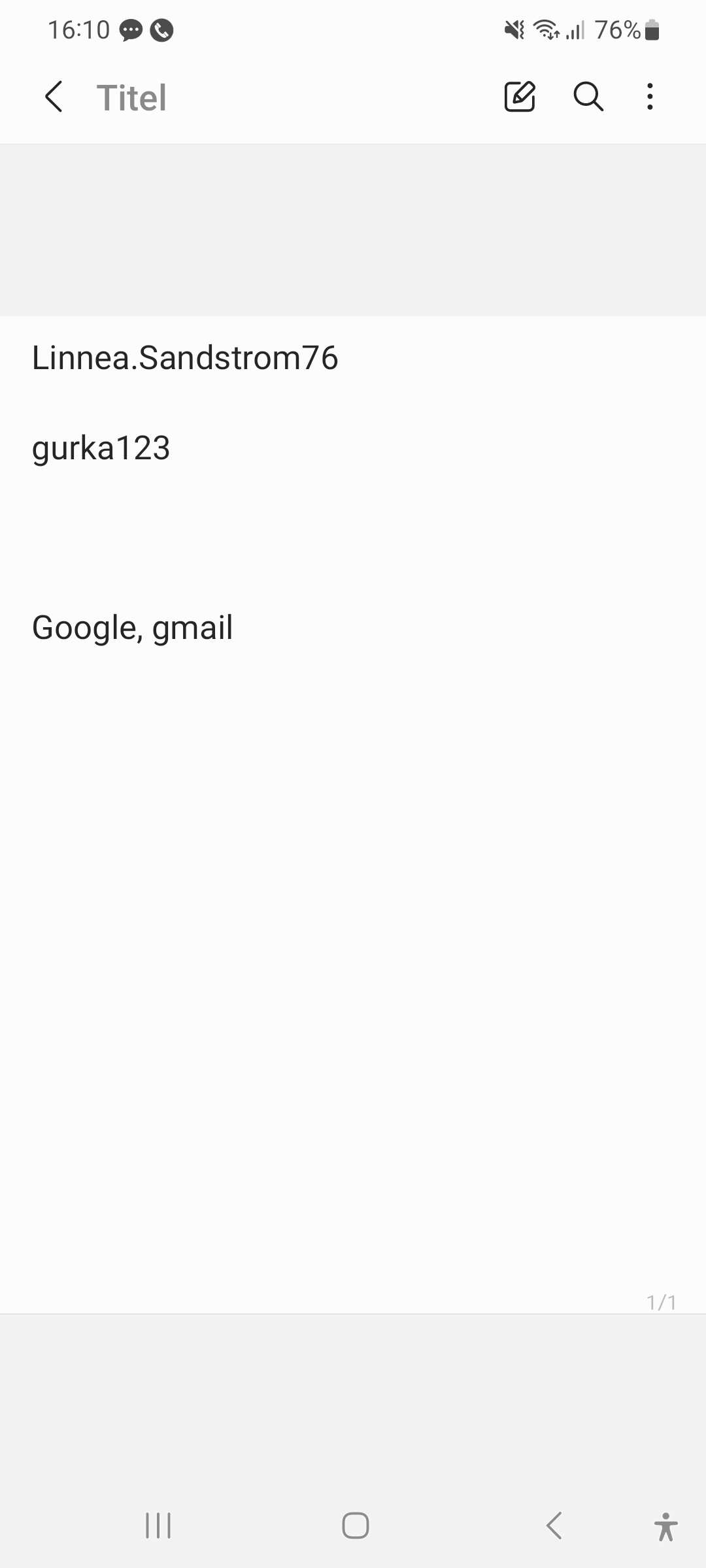Open the more options menu
The width and height of the screenshot is (706, 1568).
coord(650,97)
